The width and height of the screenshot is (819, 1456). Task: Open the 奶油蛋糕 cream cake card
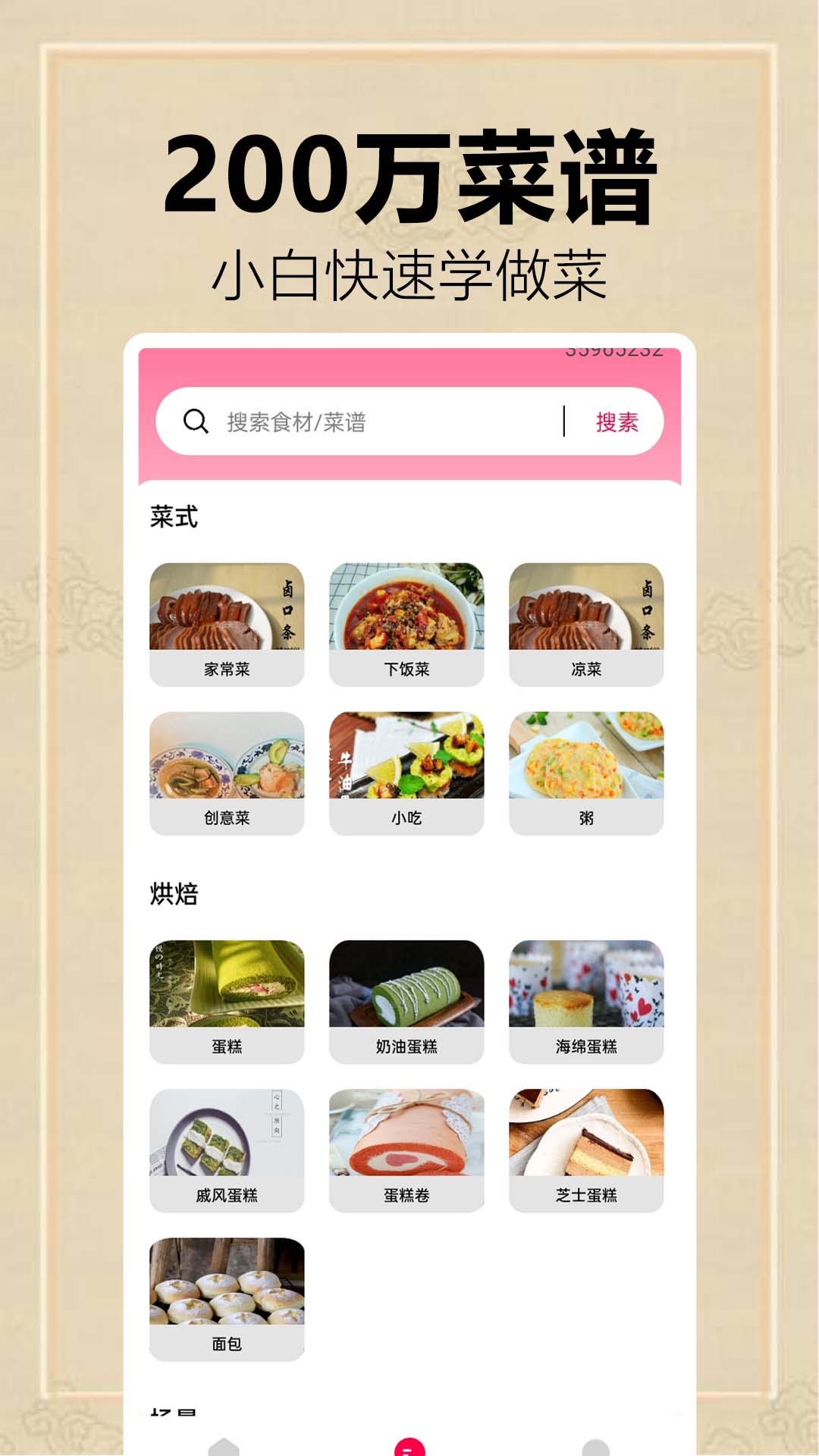point(408,999)
